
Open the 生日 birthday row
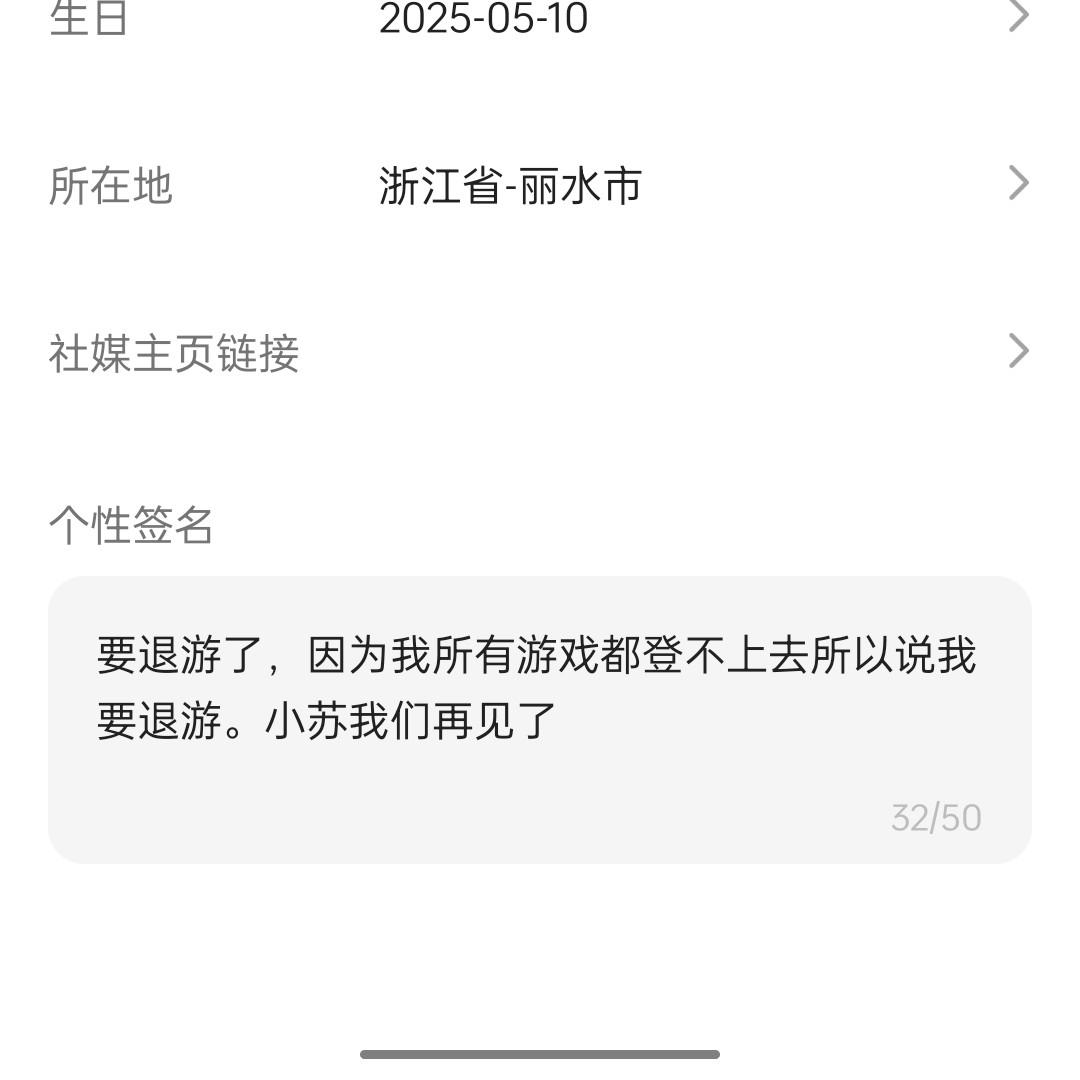click(540, 18)
